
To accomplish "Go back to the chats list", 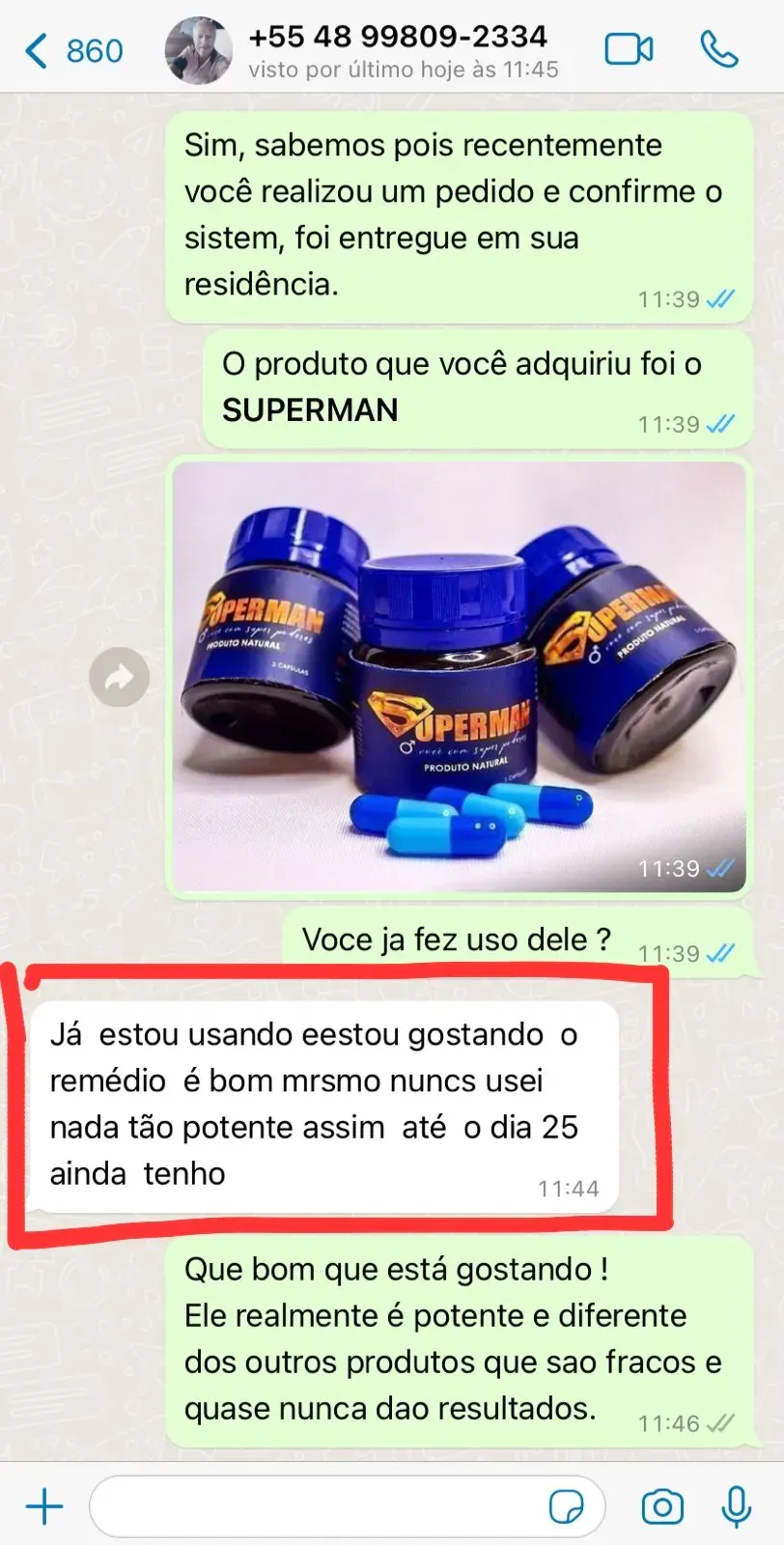I will (x=73, y=50).
